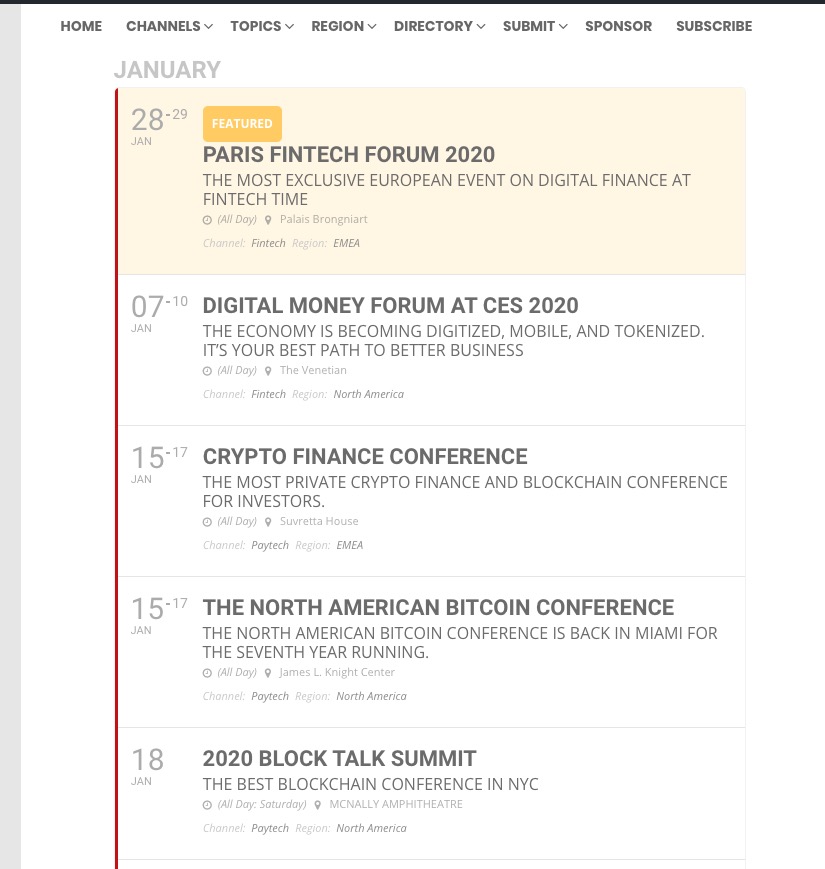The width and height of the screenshot is (825, 869).
Task: Open The North American Bitcoin Conference event
Action: pyautogui.click(x=438, y=608)
